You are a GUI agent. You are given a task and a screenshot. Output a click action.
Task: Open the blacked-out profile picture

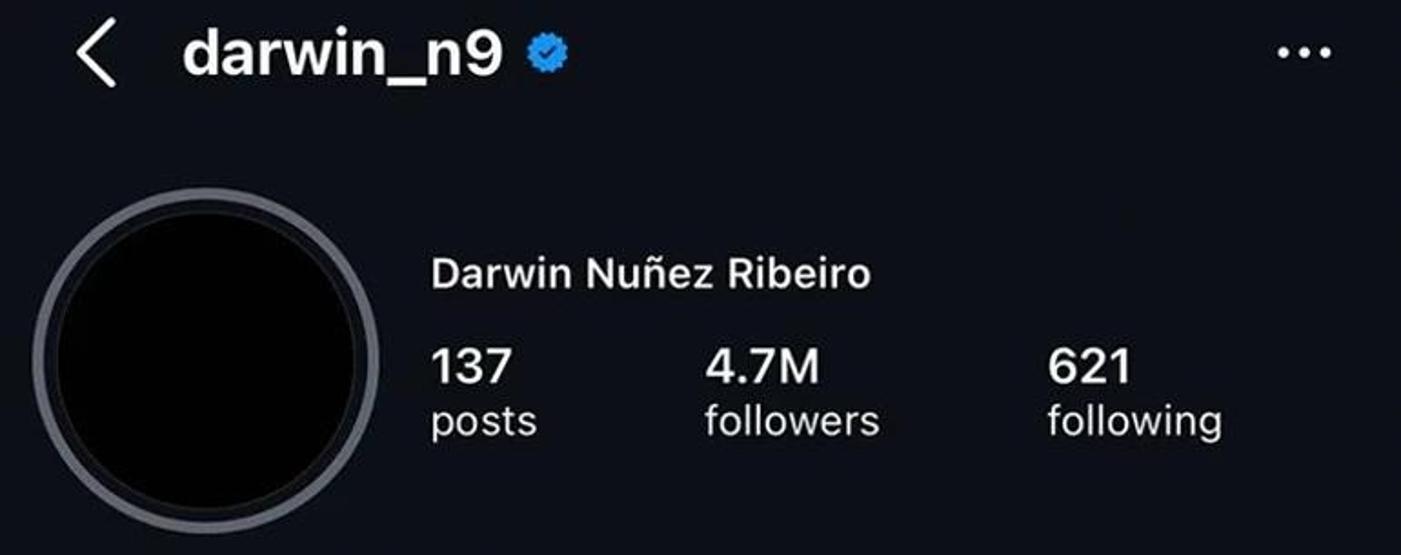(x=205, y=360)
